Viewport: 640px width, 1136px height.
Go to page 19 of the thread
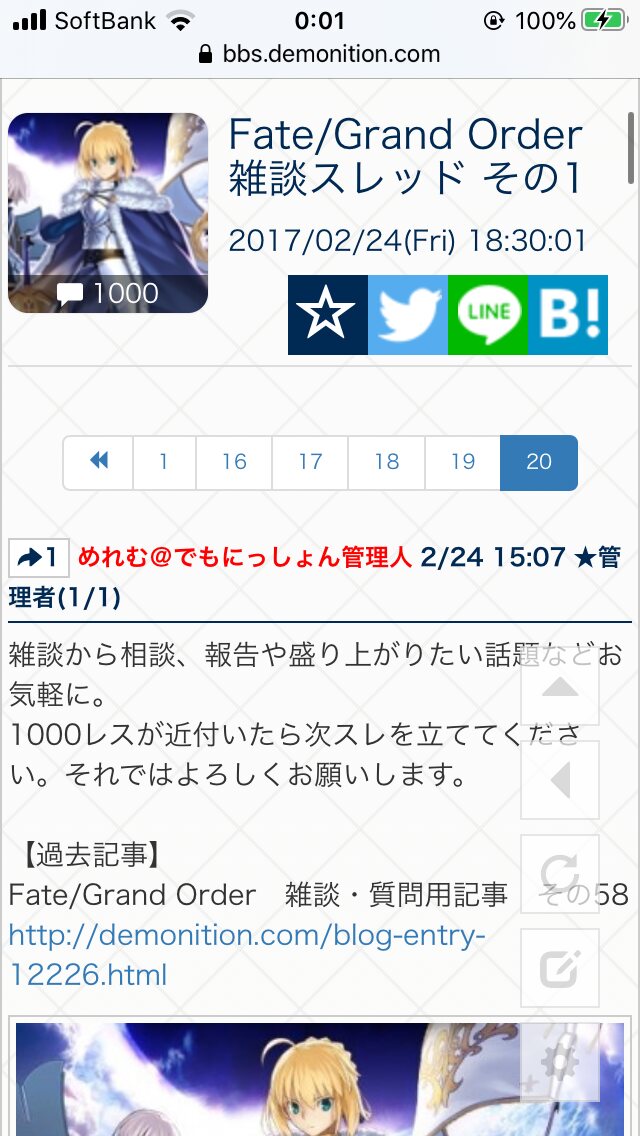(462, 462)
